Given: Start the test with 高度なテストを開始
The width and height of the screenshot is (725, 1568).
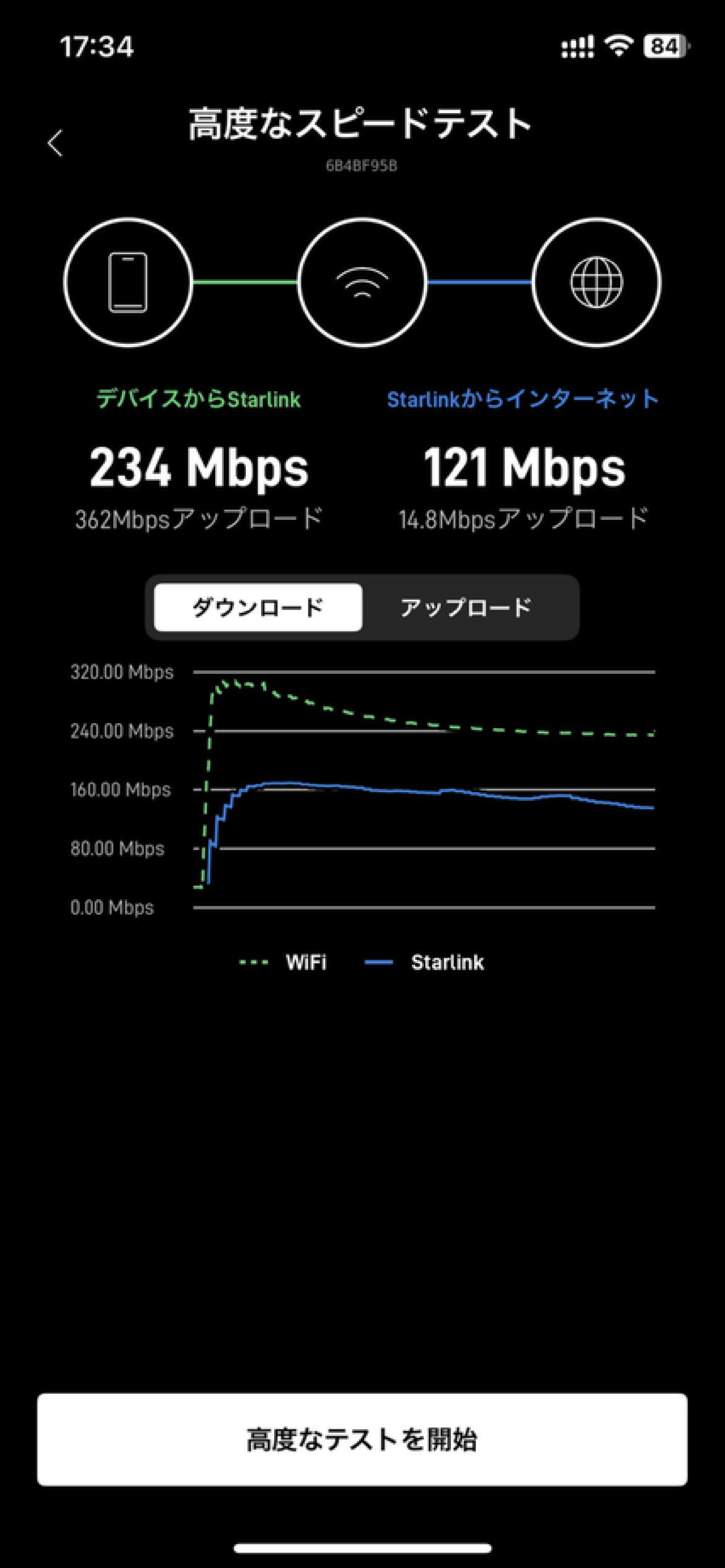Looking at the screenshot, I should pos(362,1439).
